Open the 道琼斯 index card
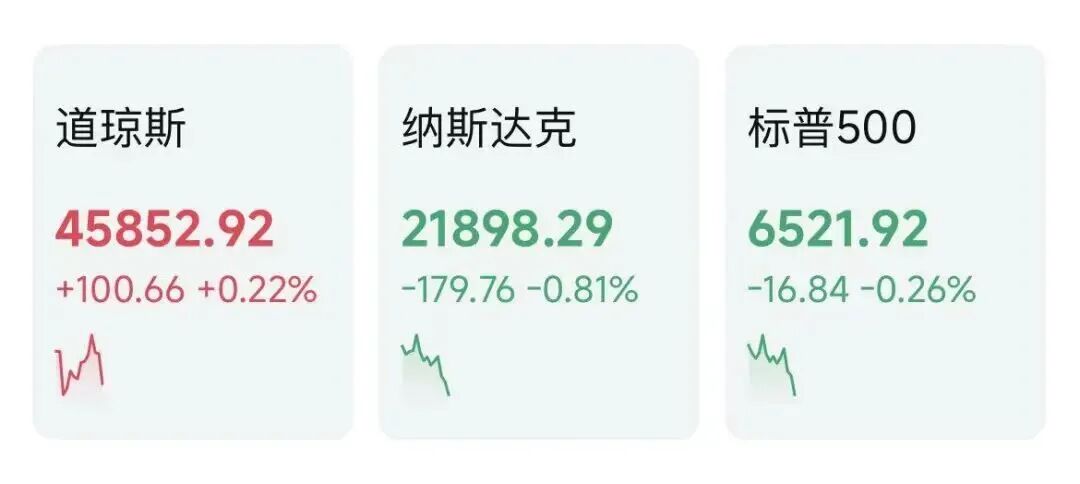The width and height of the screenshot is (1080, 484). (x=193, y=240)
